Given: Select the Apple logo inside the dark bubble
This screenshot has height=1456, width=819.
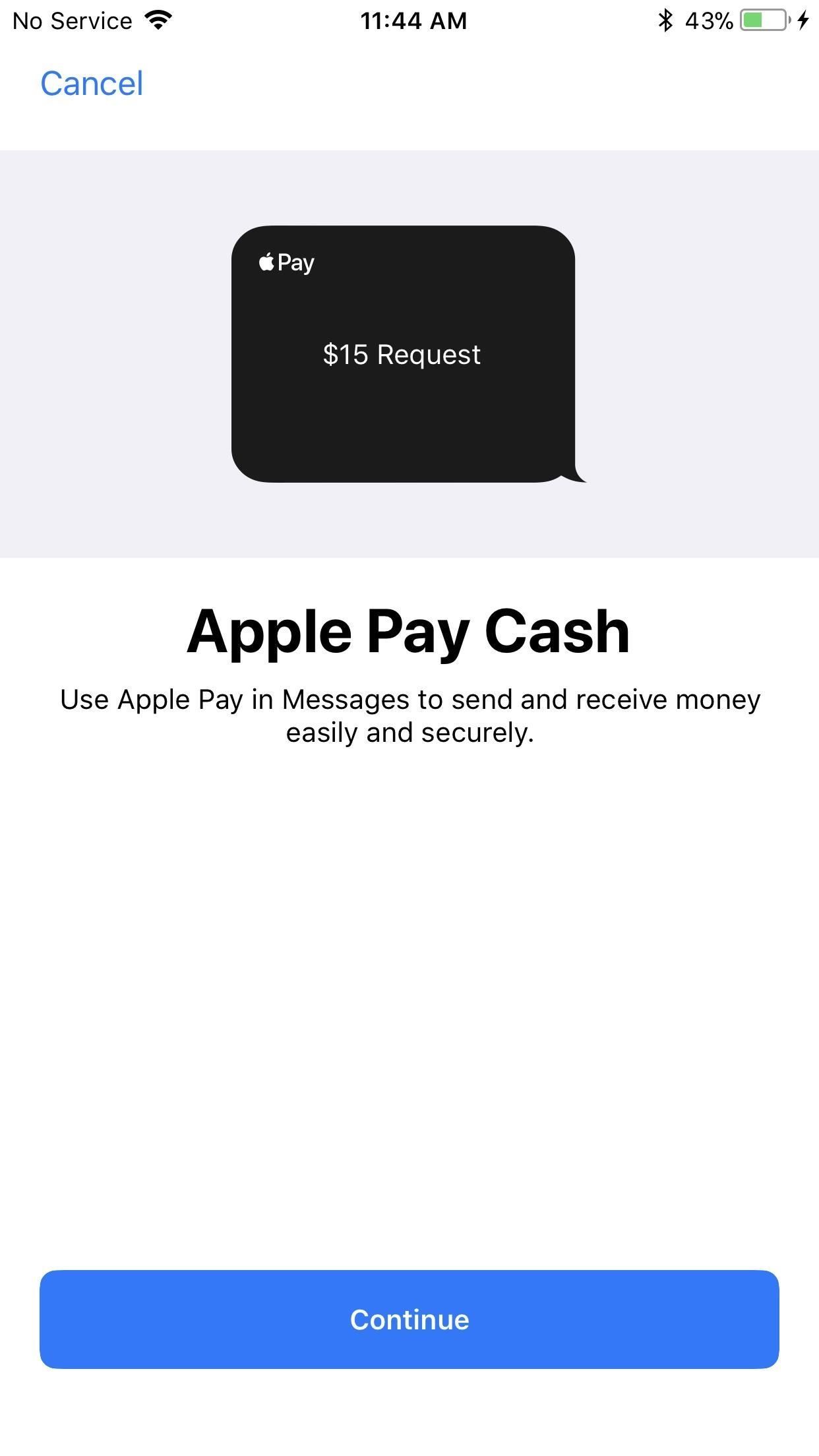Looking at the screenshot, I should (266, 261).
